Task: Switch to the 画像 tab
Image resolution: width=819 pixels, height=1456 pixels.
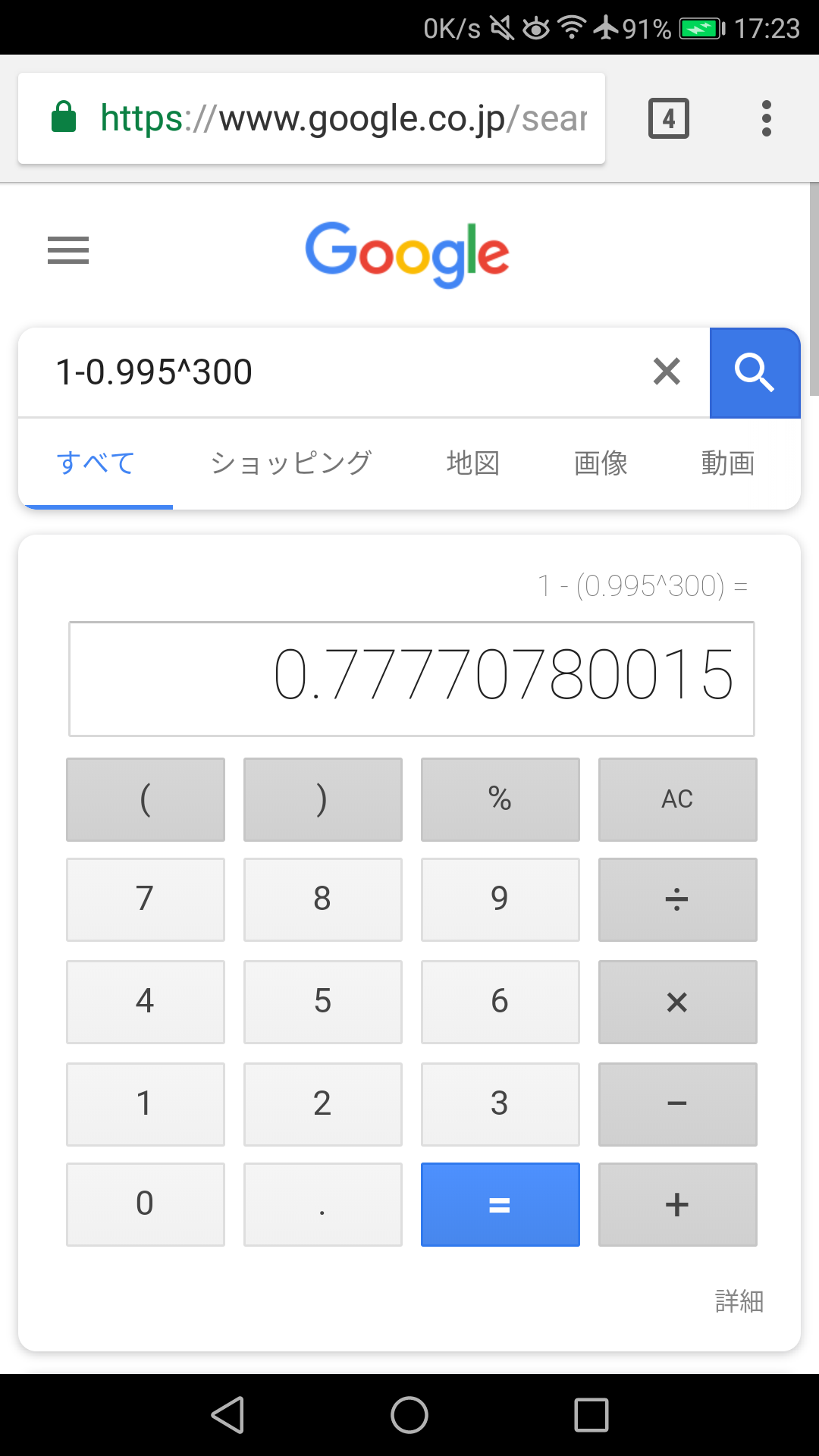Action: tap(601, 463)
